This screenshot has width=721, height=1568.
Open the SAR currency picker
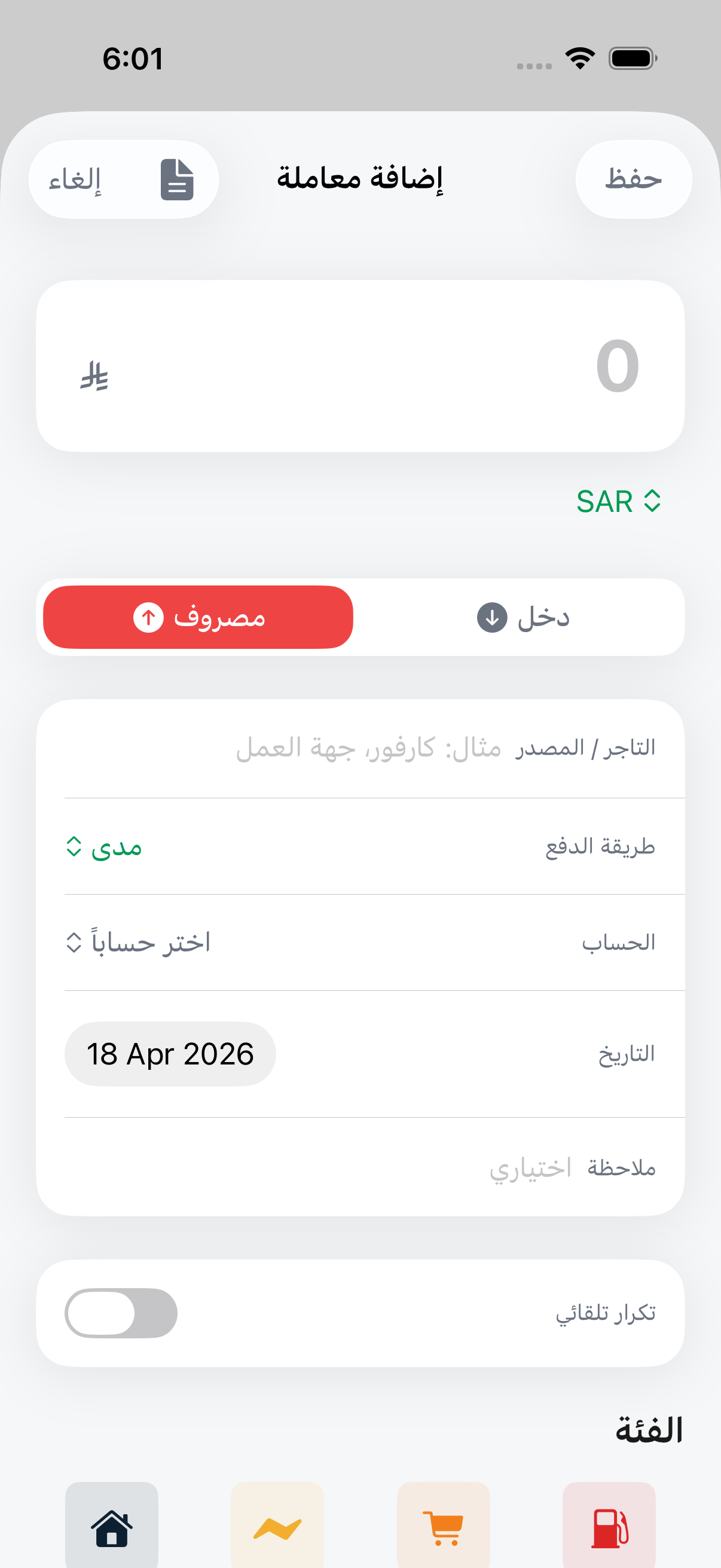tap(618, 502)
